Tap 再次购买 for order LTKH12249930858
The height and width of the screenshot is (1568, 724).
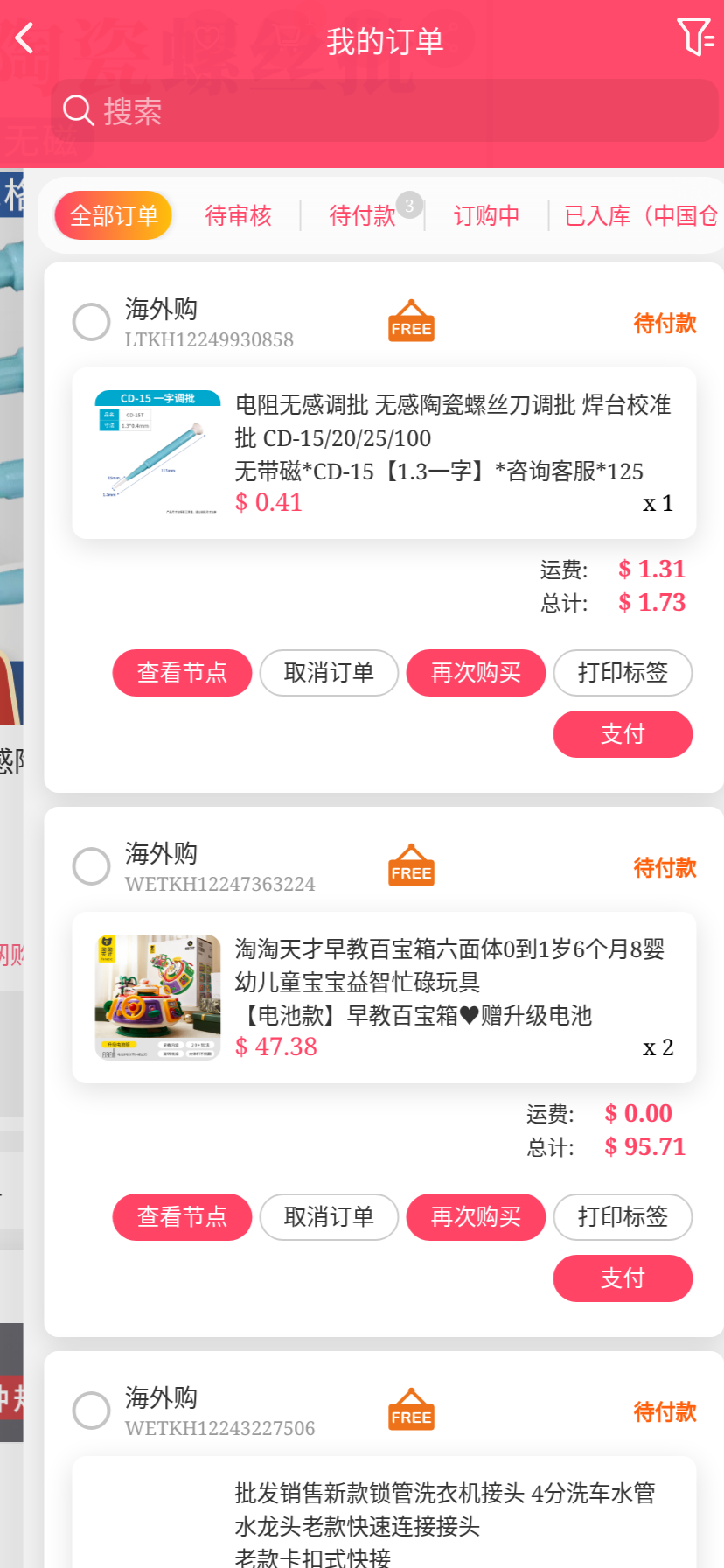[476, 673]
